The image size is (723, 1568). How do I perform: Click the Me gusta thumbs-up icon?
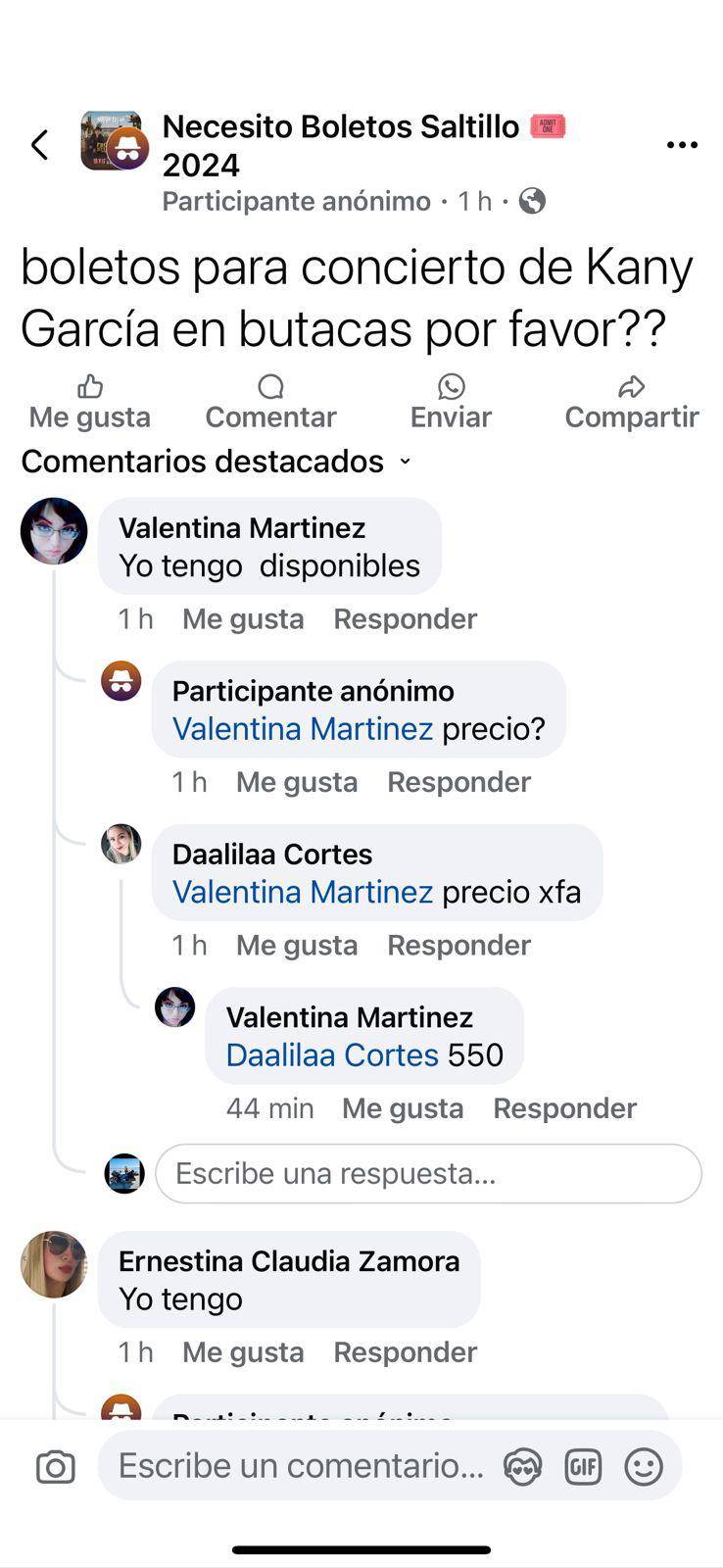(x=89, y=387)
